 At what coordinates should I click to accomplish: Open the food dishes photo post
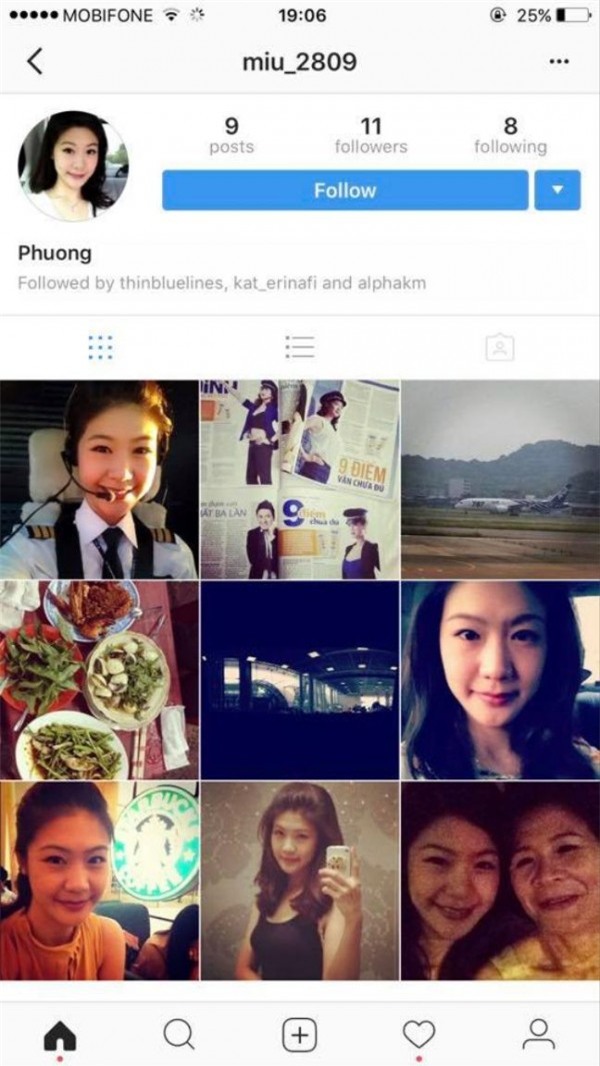[x=99, y=680]
